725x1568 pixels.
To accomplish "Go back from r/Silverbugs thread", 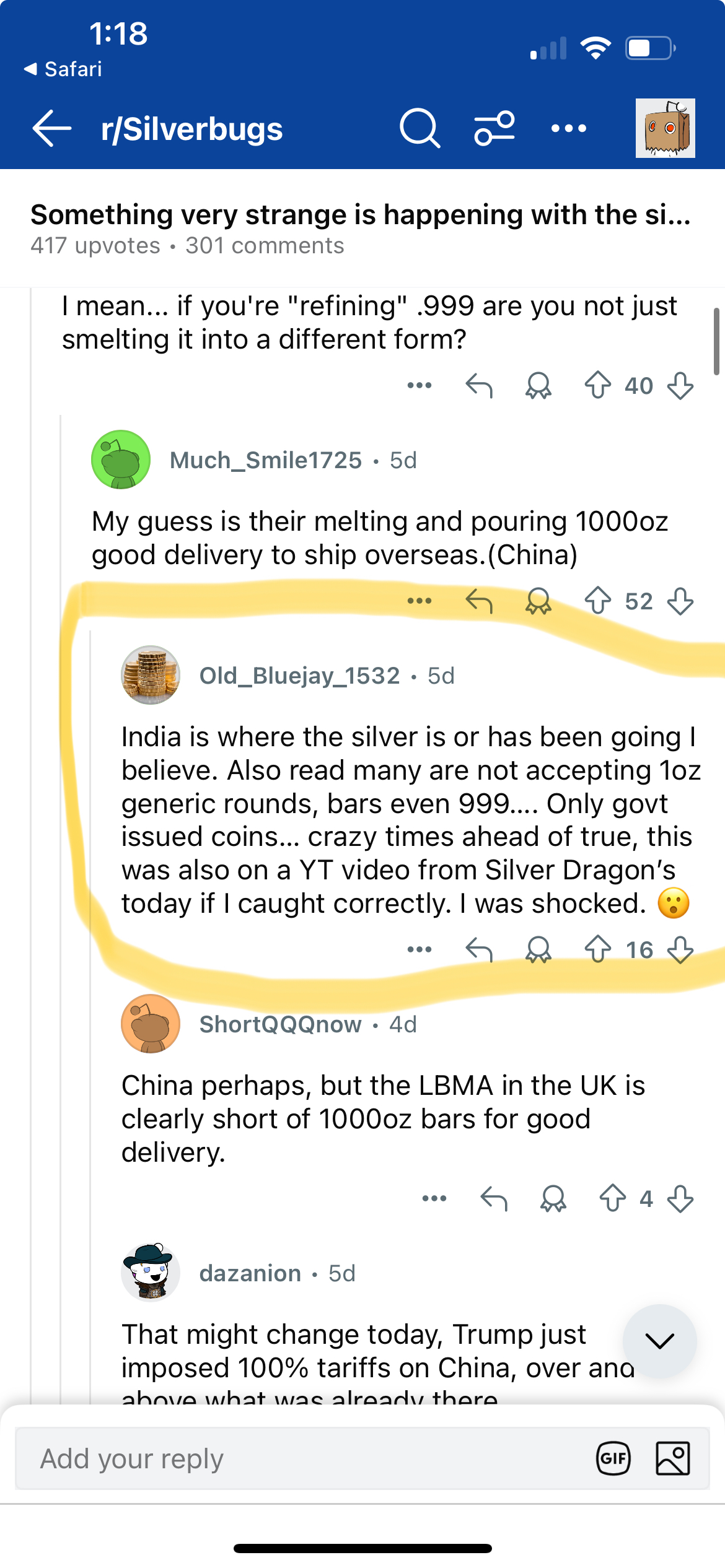I will point(52,129).
